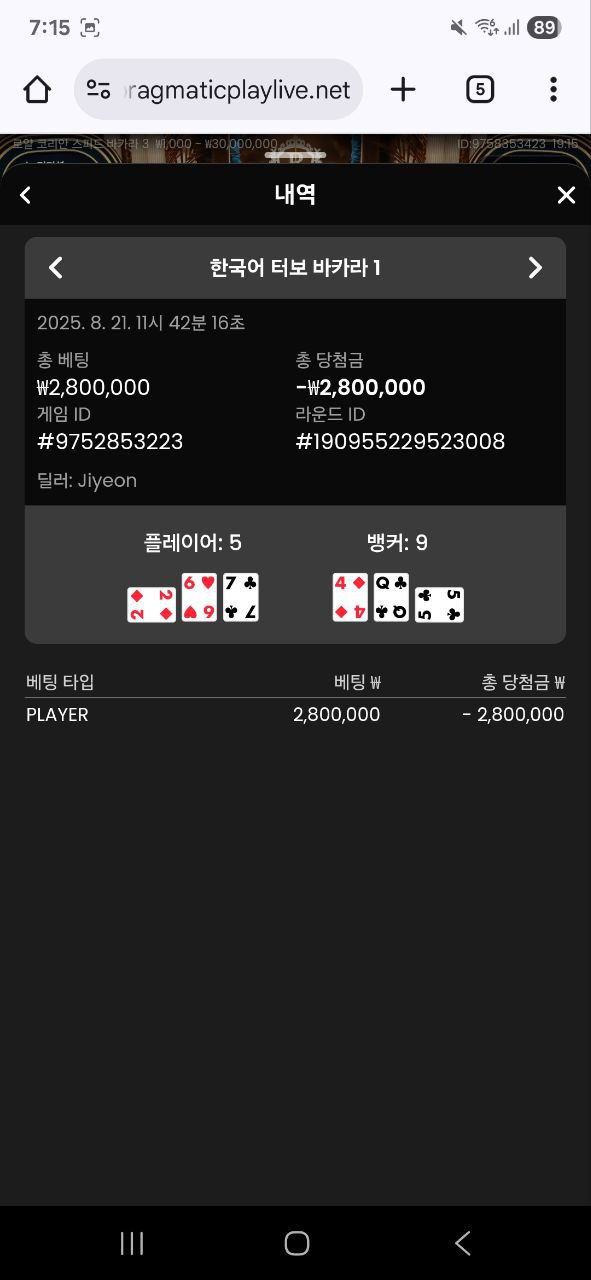Open the tab switcher showing 5 tabs
Screen dimensions: 591x1280
click(480, 90)
